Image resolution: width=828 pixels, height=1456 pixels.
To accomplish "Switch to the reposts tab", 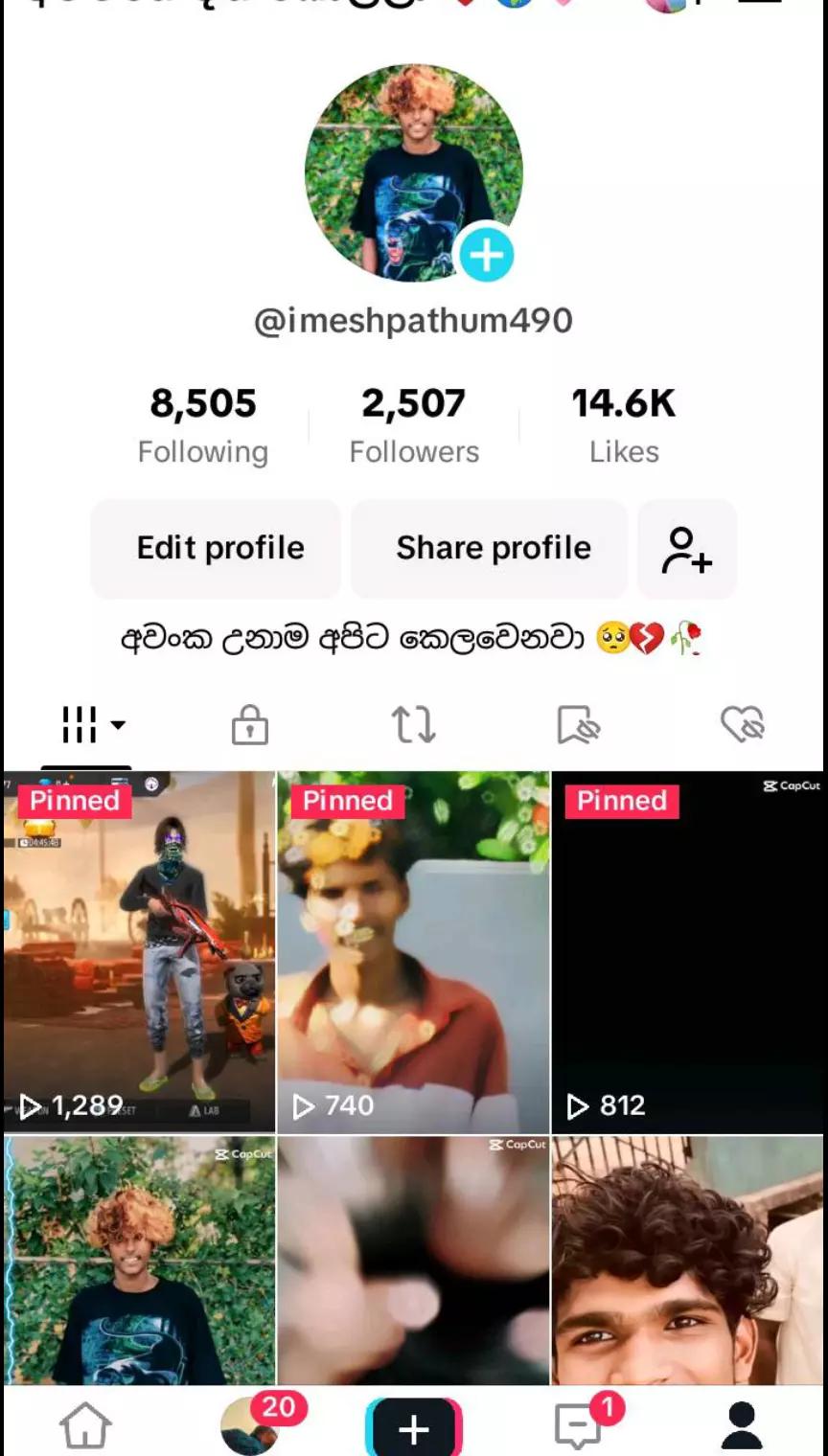I will point(413,725).
